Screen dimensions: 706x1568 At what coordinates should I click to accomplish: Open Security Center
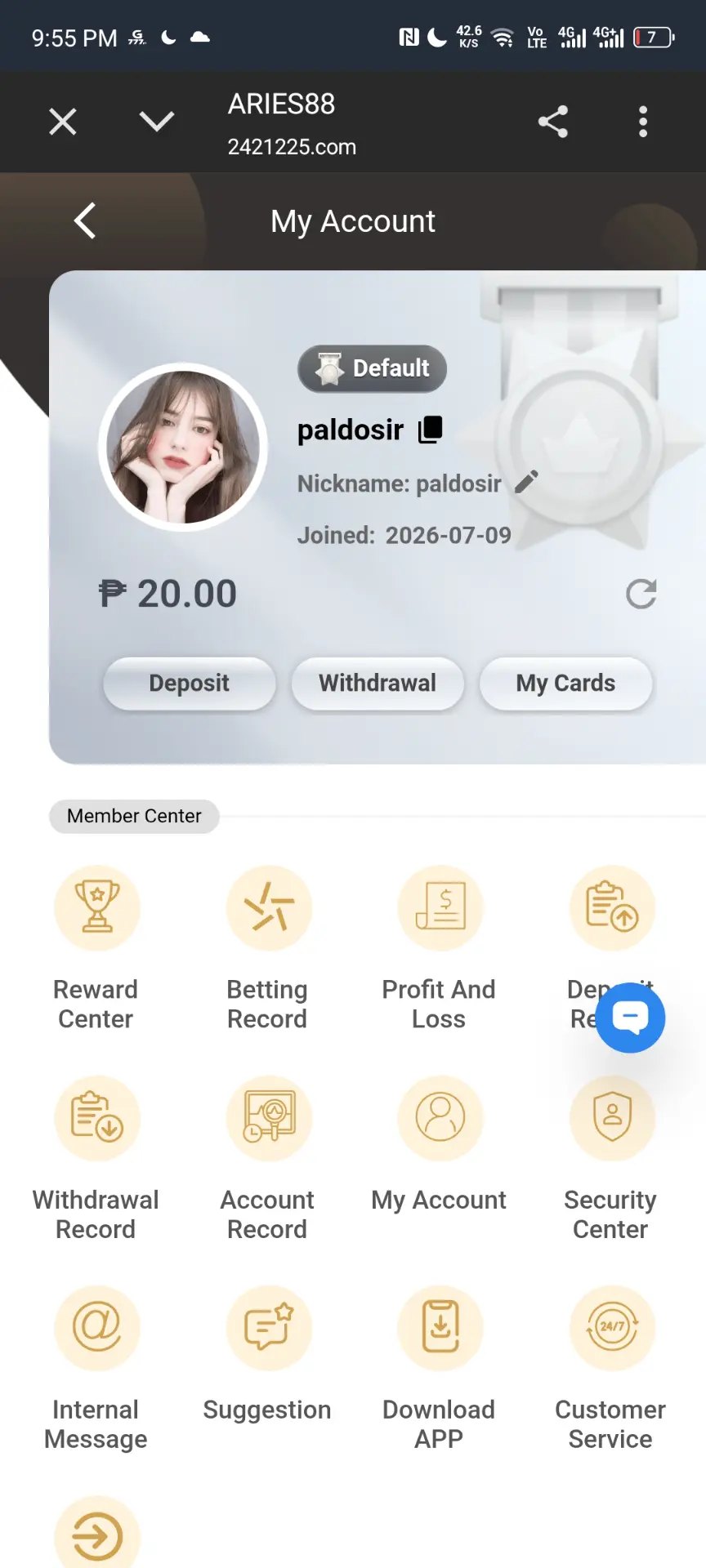[611, 1160]
